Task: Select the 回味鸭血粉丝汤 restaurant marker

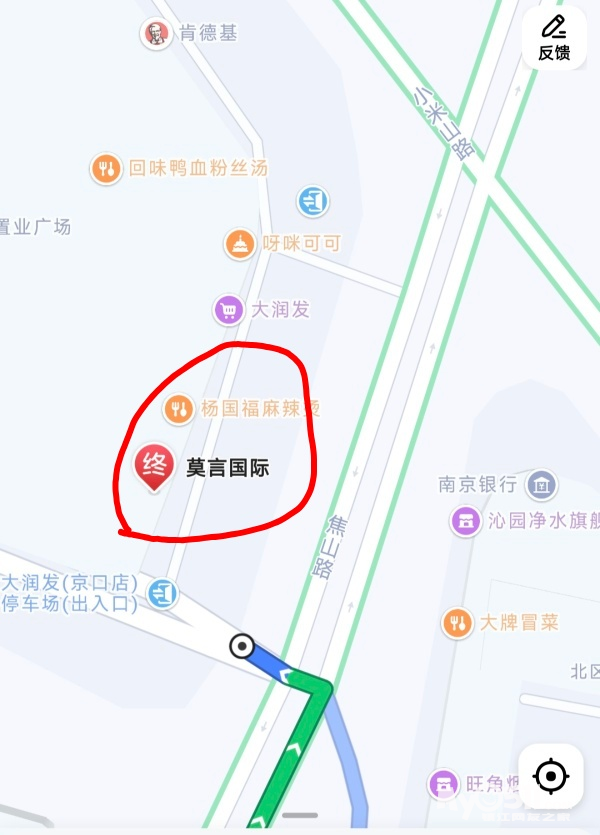Action: 107,168
